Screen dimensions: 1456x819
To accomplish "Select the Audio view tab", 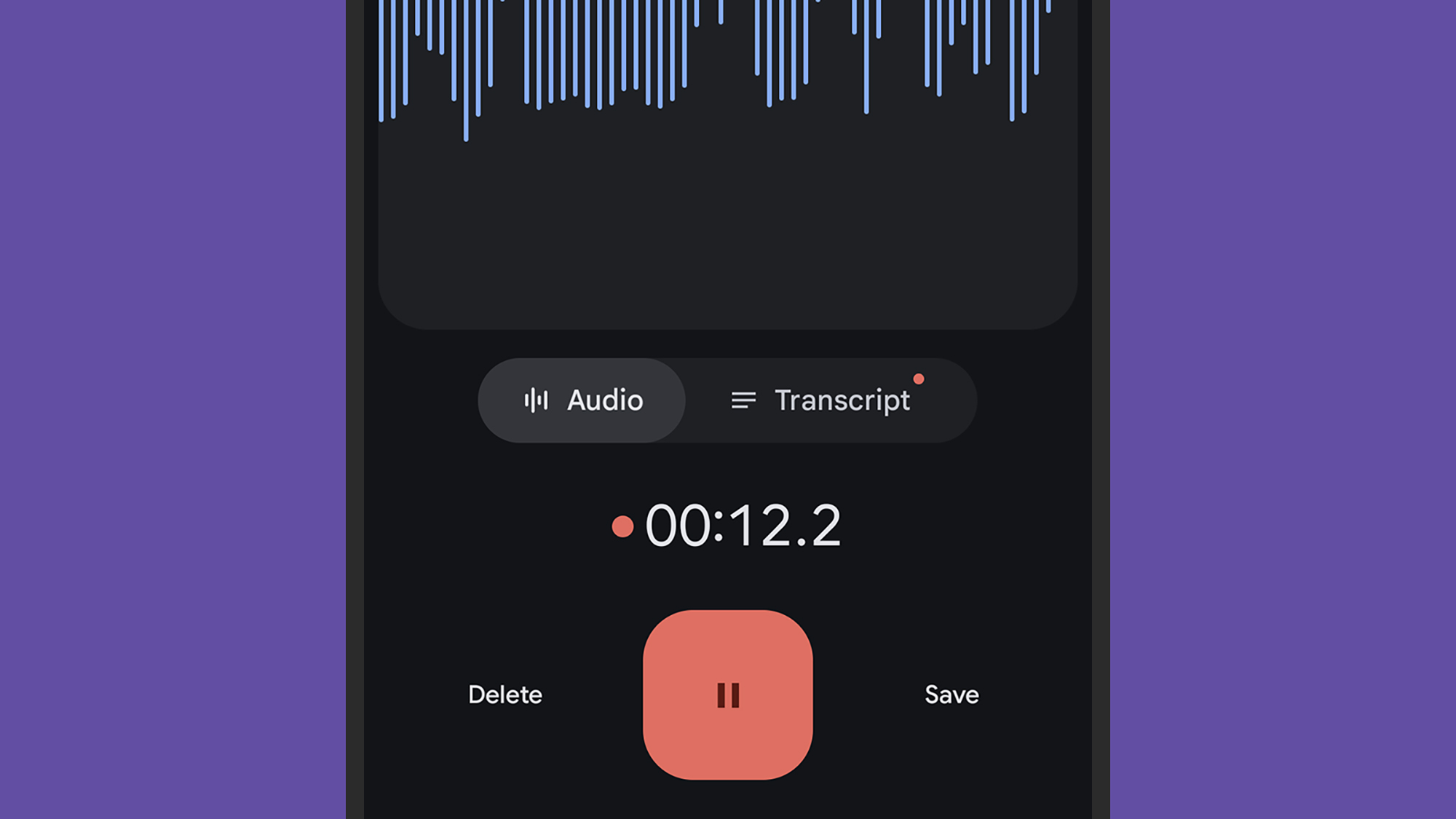I will (x=583, y=400).
